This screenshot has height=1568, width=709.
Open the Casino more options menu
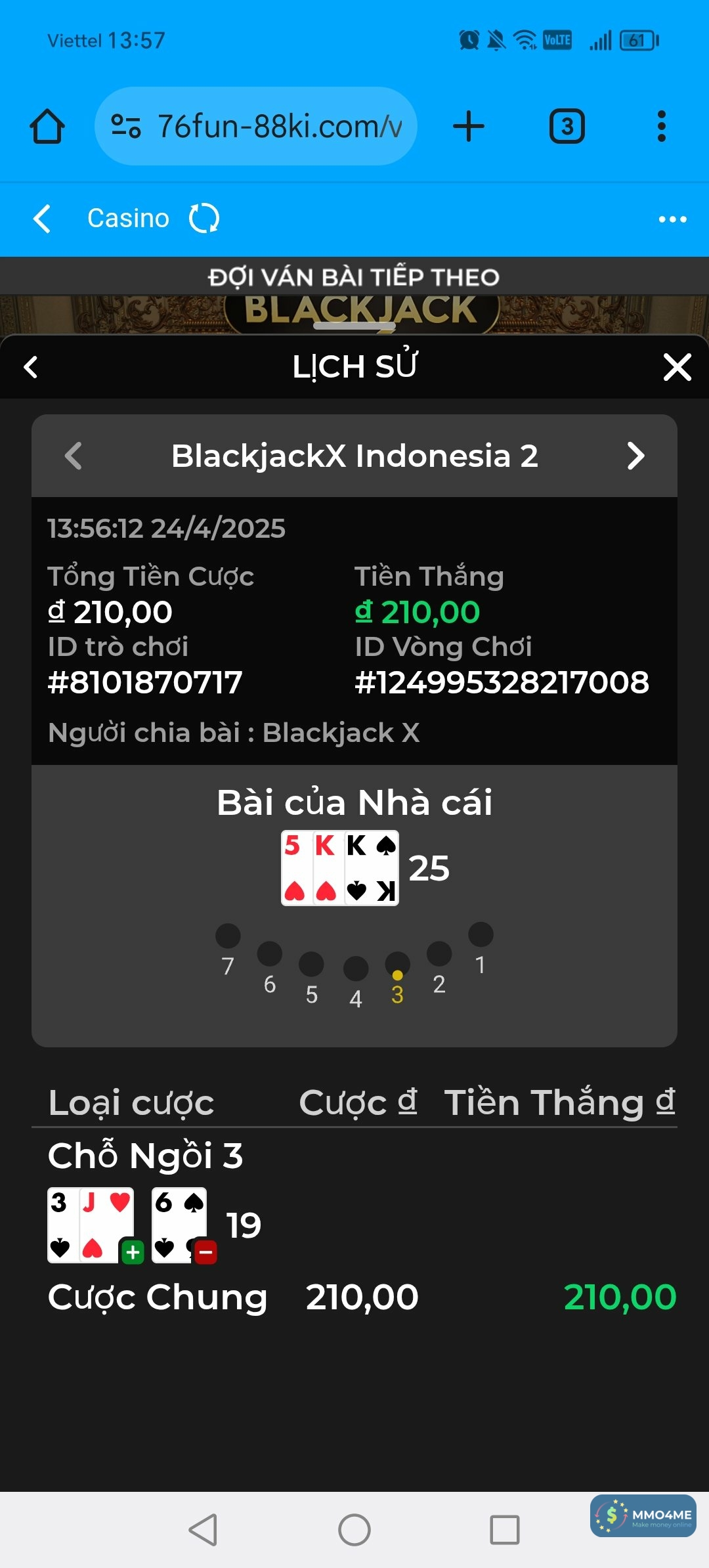[x=672, y=219]
